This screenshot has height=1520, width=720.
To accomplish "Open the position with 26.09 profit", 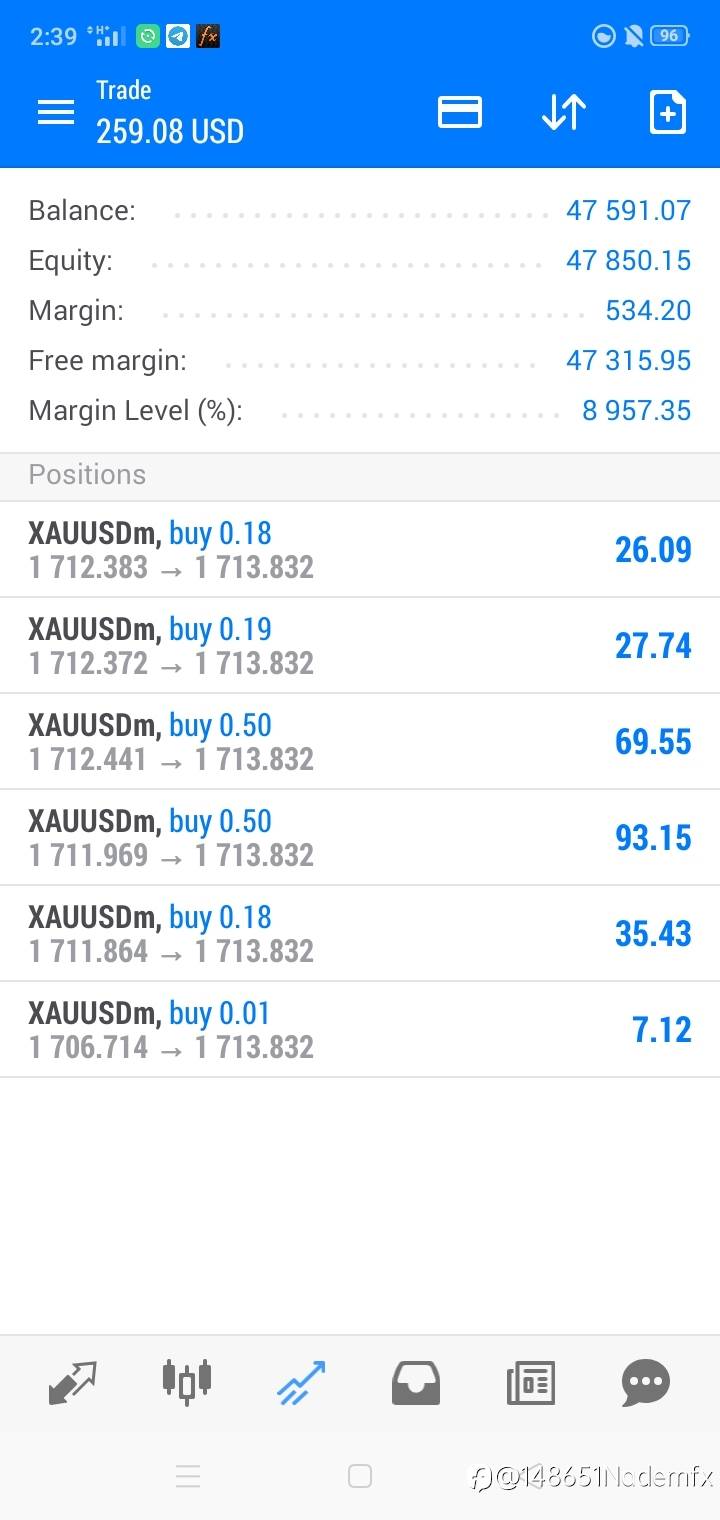I will pos(360,549).
